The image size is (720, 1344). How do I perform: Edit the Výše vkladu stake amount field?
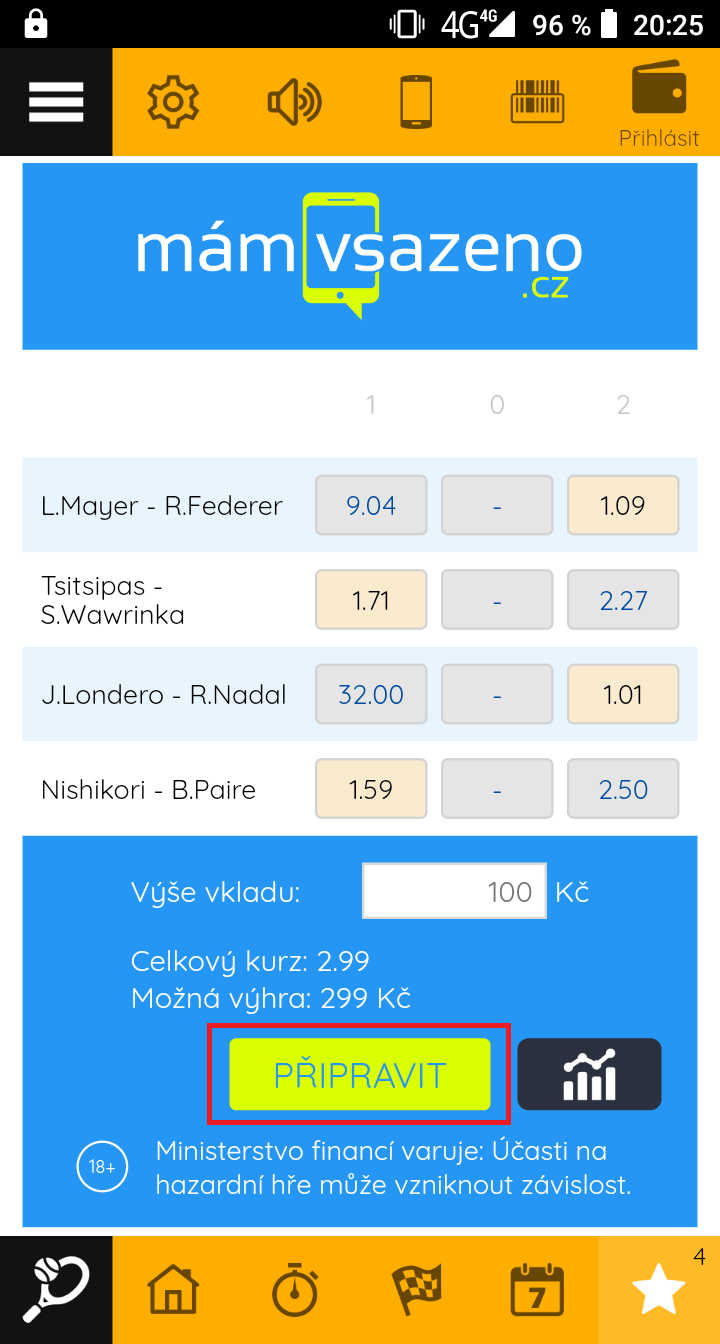pyautogui.click(x=455, y=890)
